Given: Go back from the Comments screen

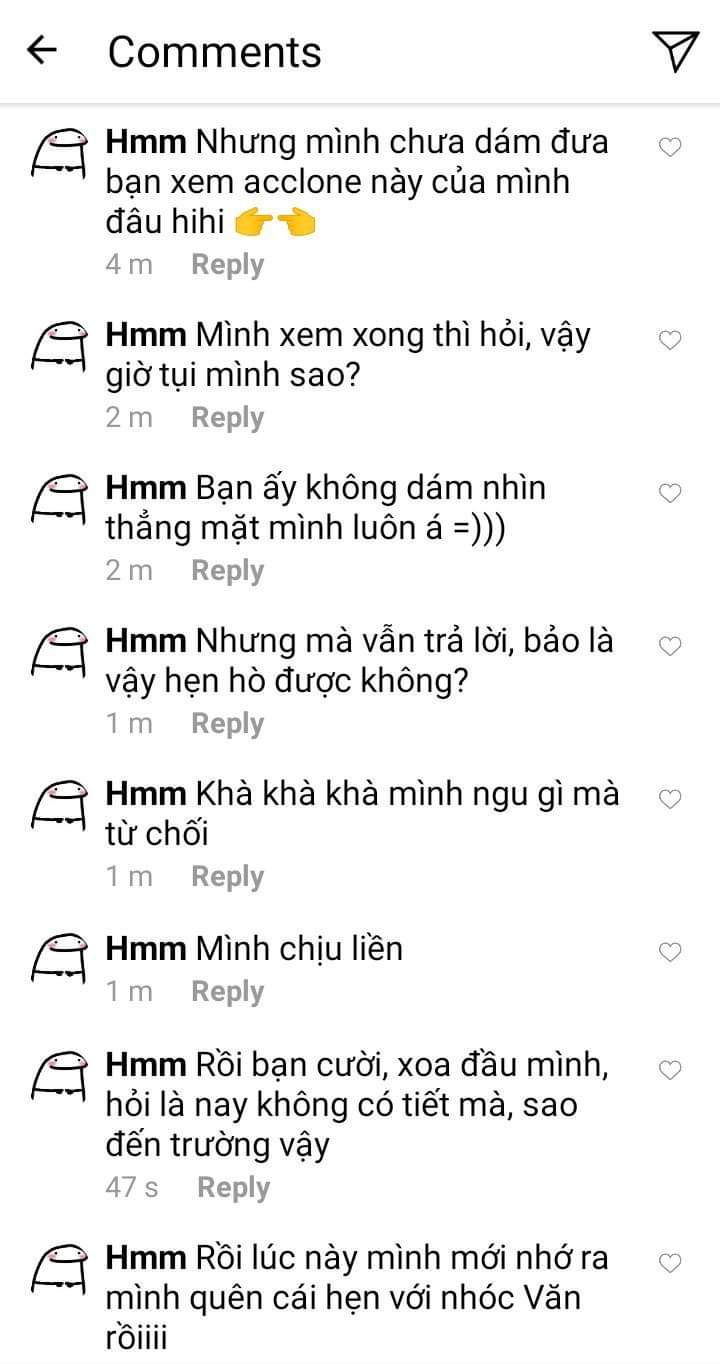Looking at the screenshot, I should coord(42,50).
